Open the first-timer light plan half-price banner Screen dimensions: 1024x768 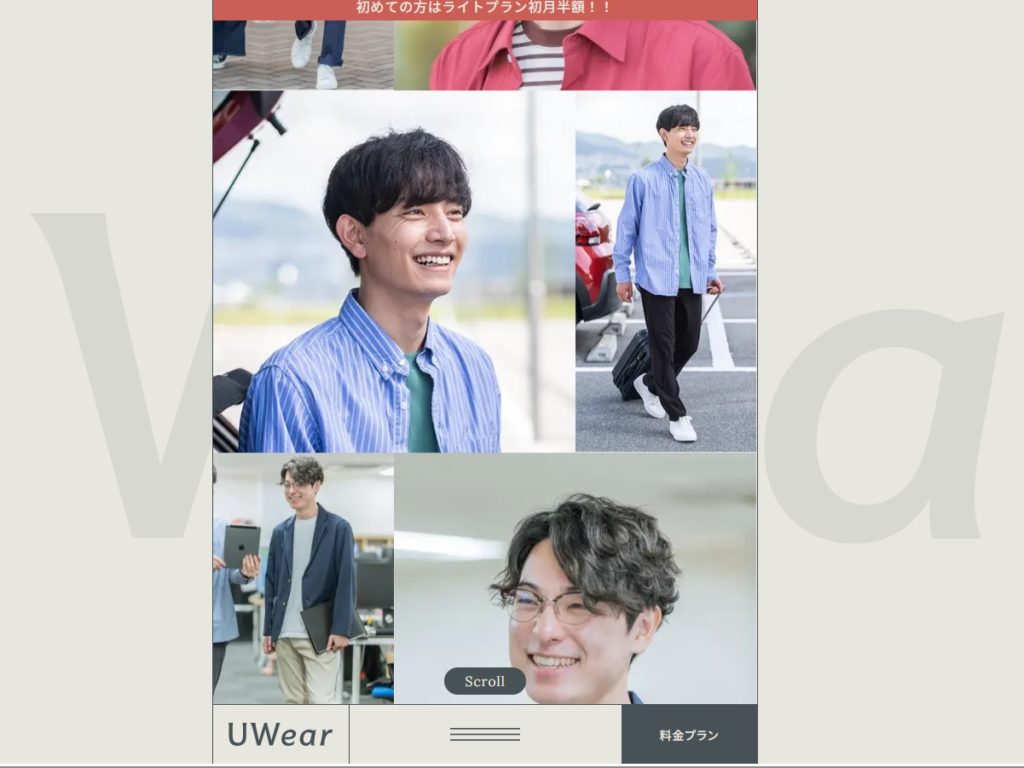point(485,8)
